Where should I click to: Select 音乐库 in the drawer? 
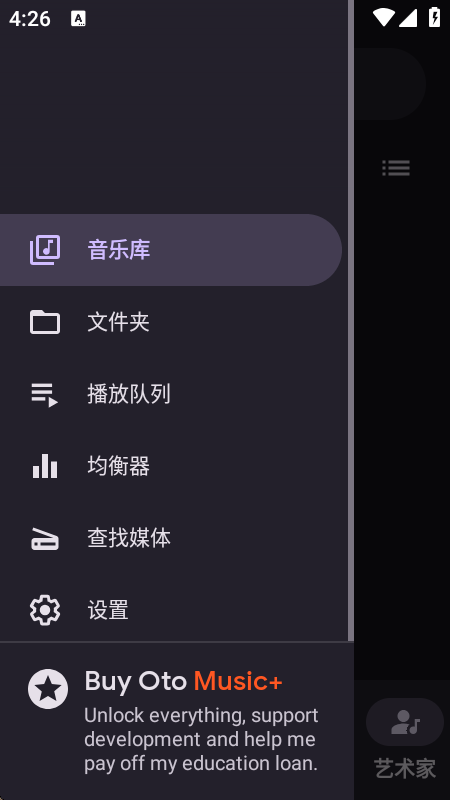coord(170,250)
